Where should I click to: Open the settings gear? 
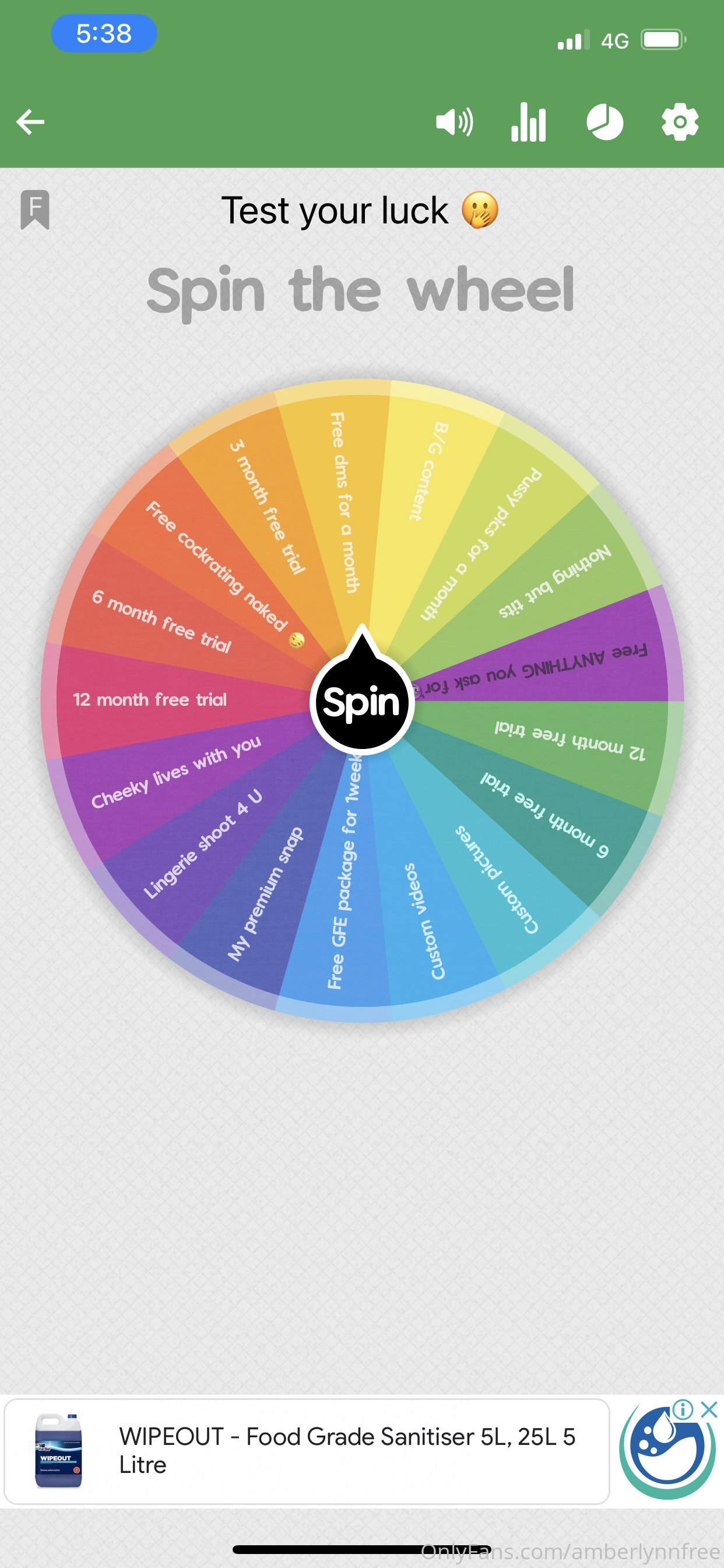tap(680, 122)
